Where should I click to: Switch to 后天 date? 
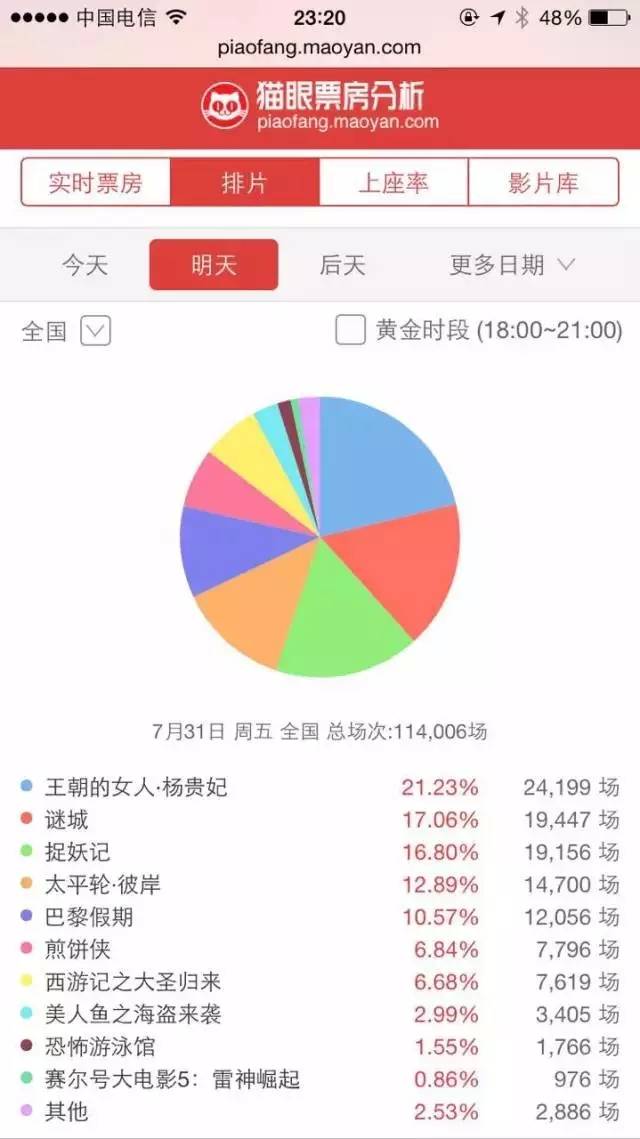[342, 264]
